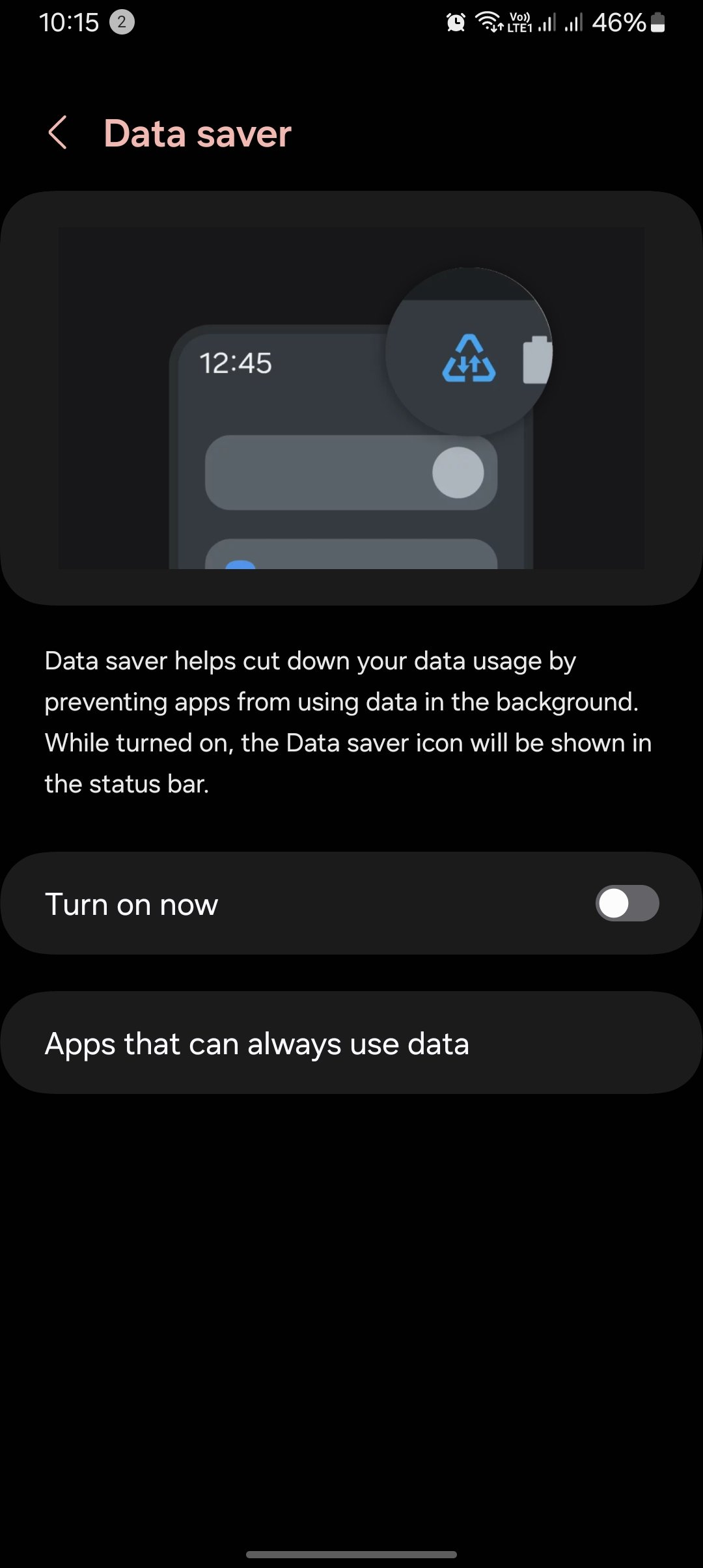Tap the battery icon in status bar
This screenshot has height=1568, width=703.
[657, 22]
